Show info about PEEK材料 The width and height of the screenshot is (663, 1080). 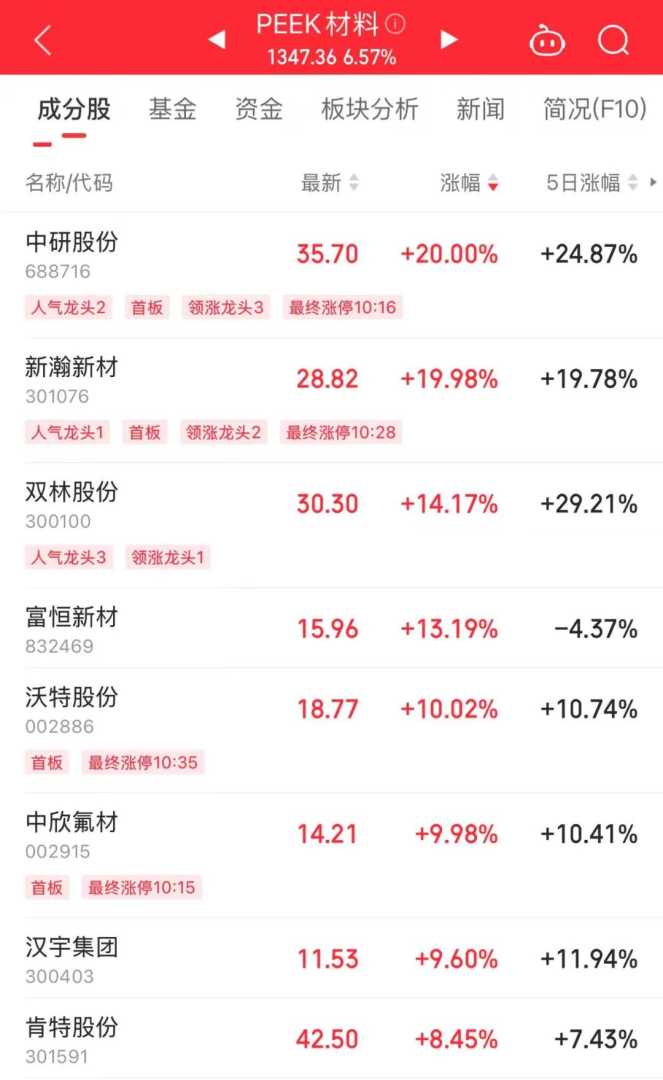396,23
